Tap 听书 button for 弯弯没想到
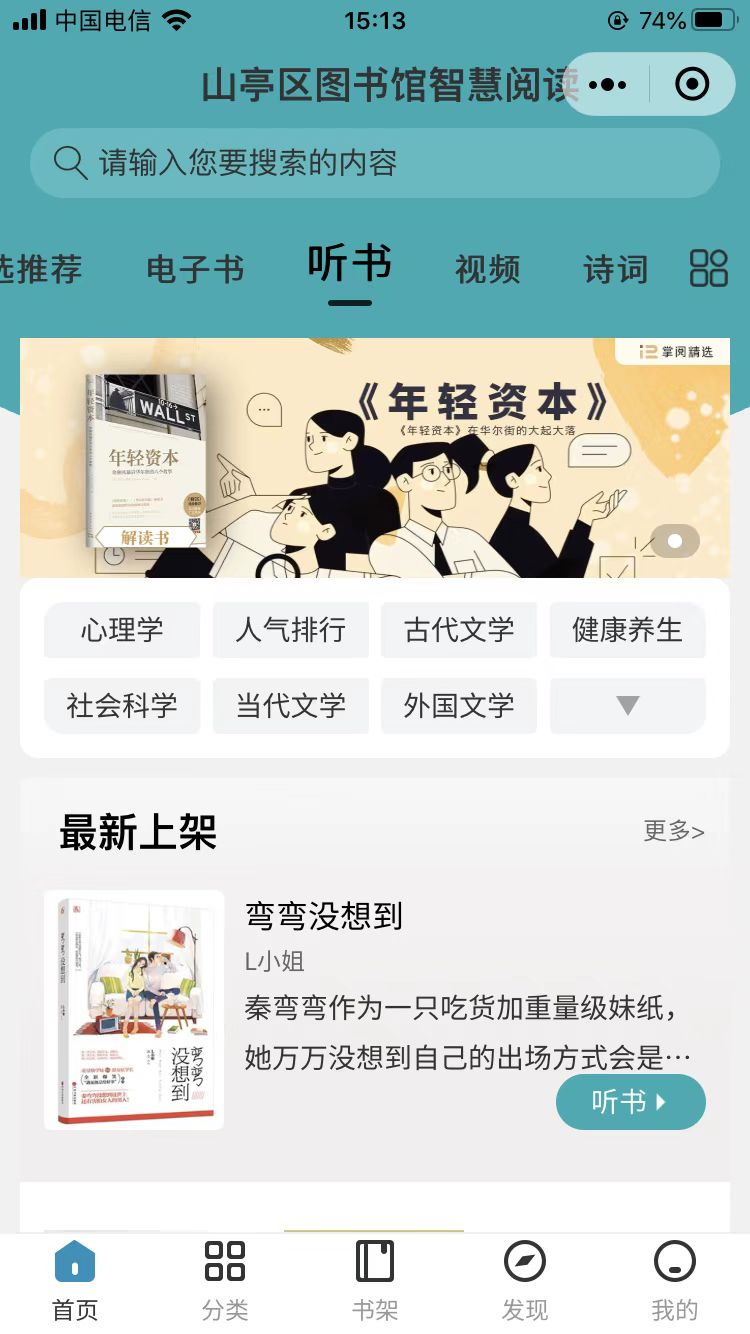The image size is (750, 1334). click(630, 1102)
